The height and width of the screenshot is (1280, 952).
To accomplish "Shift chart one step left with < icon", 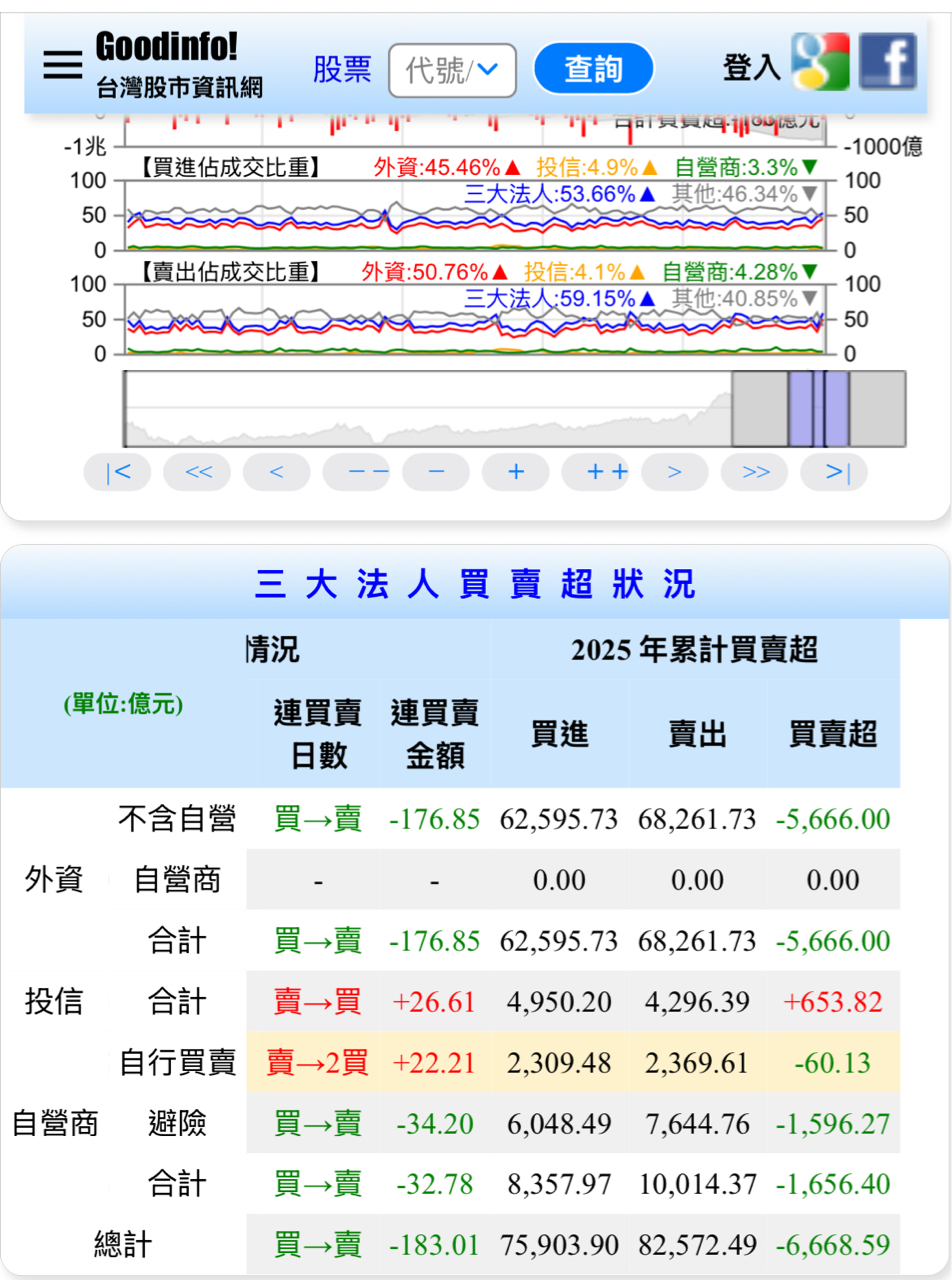I will point(277,471).
